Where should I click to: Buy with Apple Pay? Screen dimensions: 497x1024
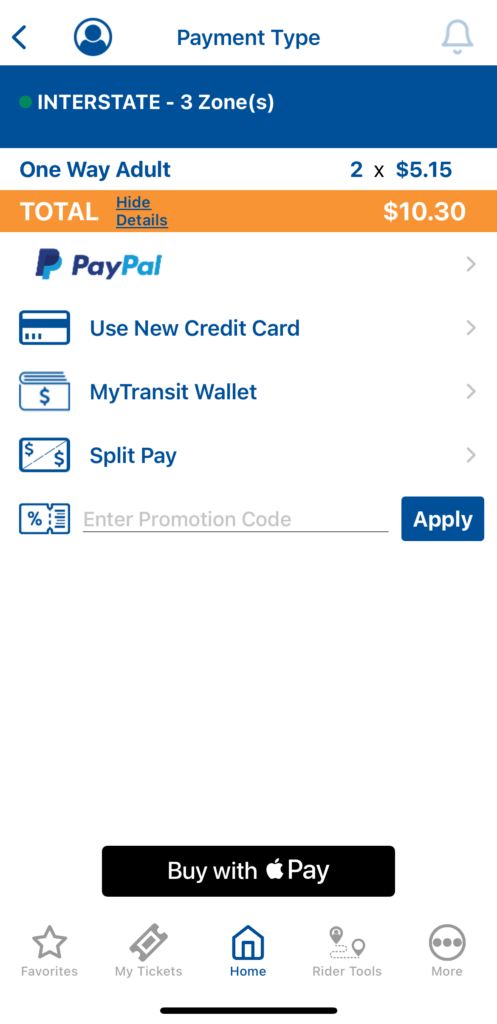click(x=248, y=871)
